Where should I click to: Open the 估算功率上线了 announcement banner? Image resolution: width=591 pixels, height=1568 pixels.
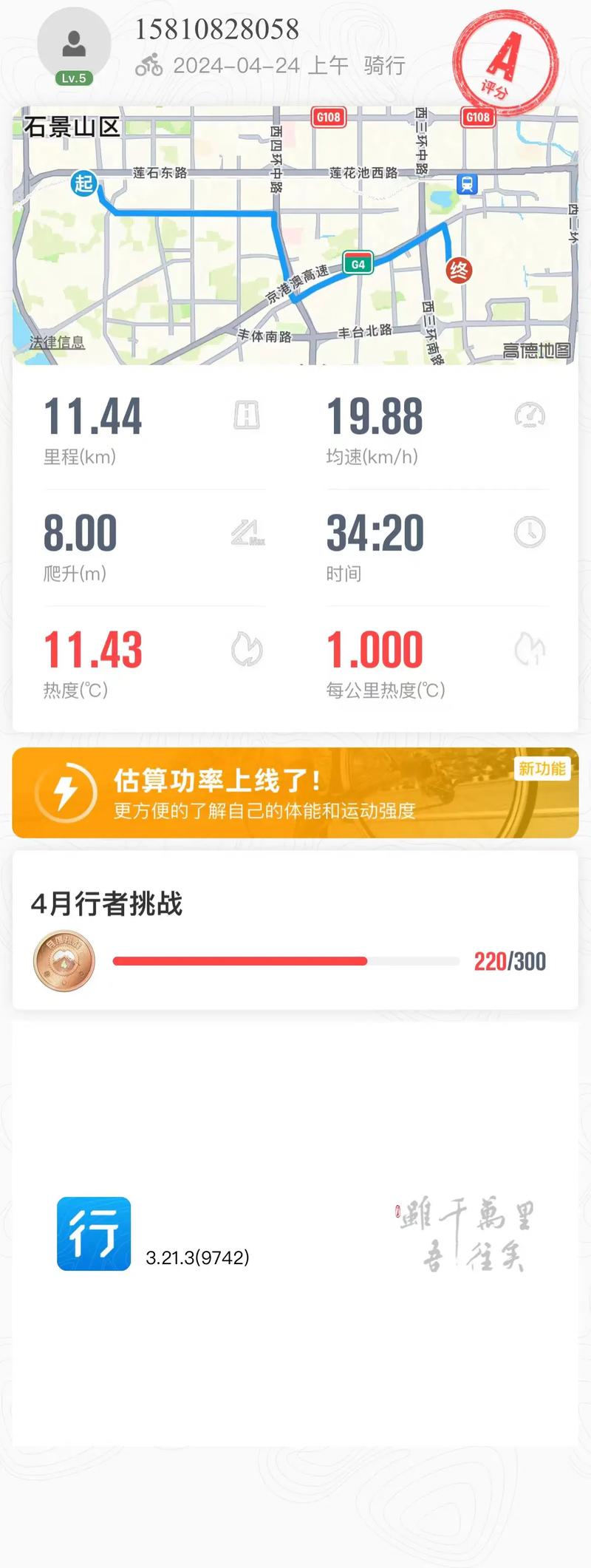(x=295, y=792)
